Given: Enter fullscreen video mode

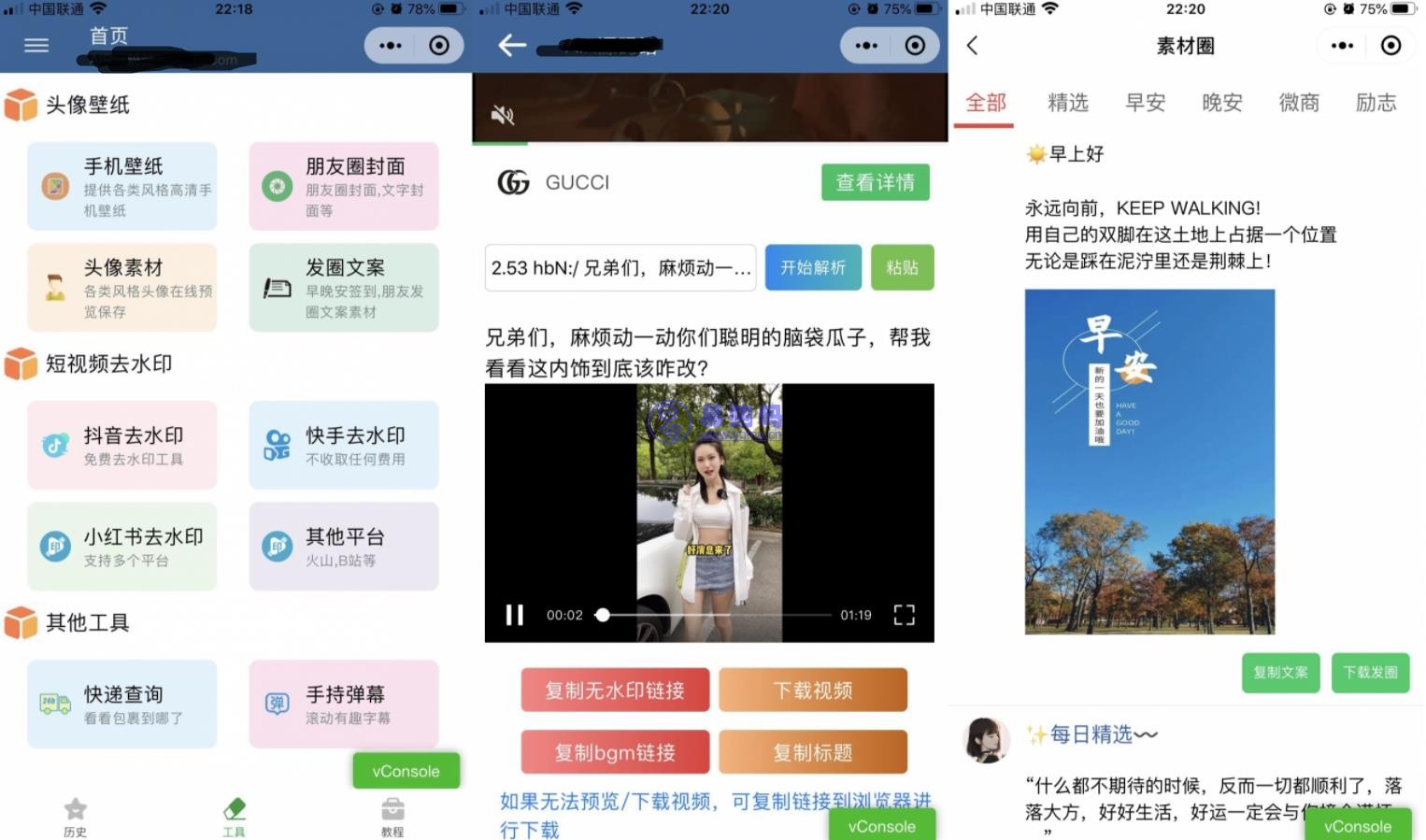Looking at the screenshot, I should (904, 615).
